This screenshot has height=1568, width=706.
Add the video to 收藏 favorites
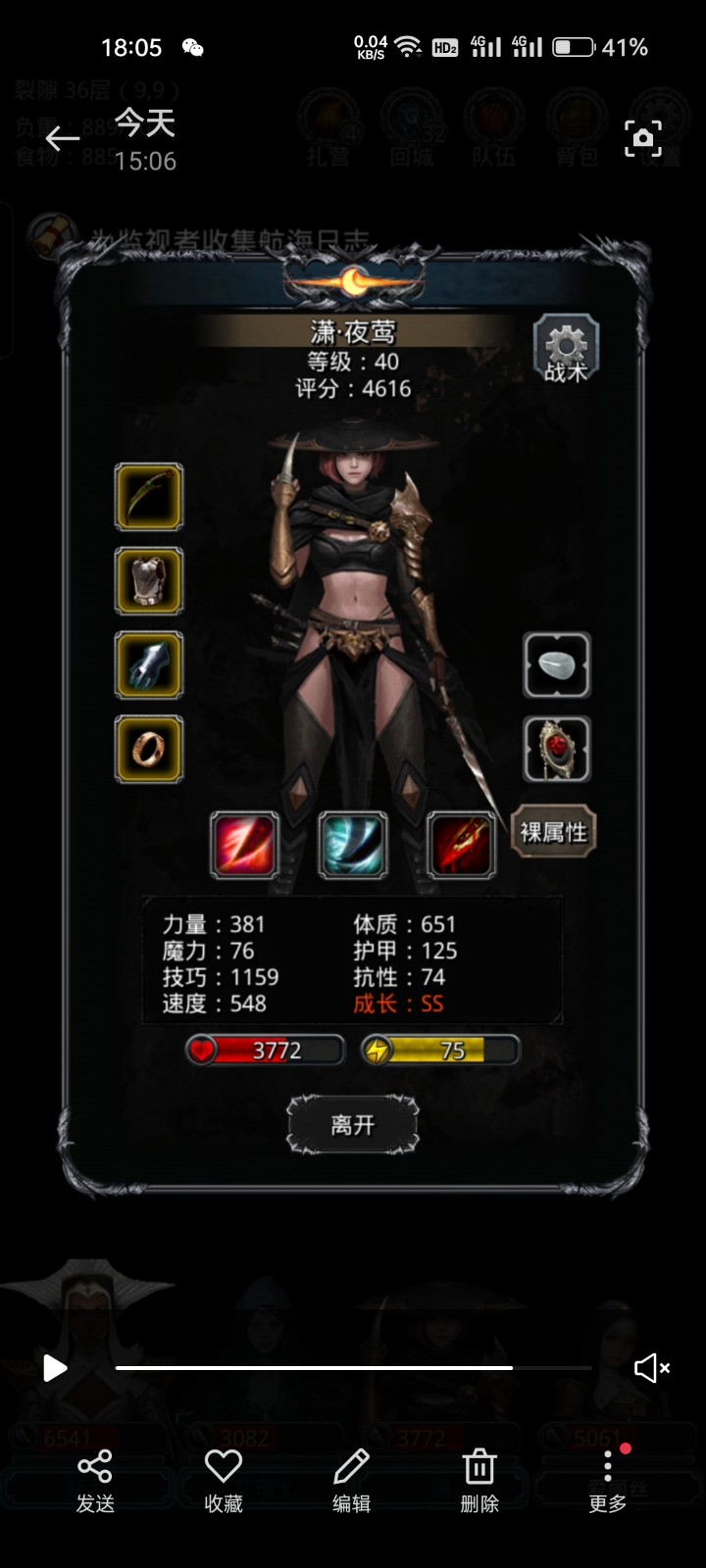224,1481
